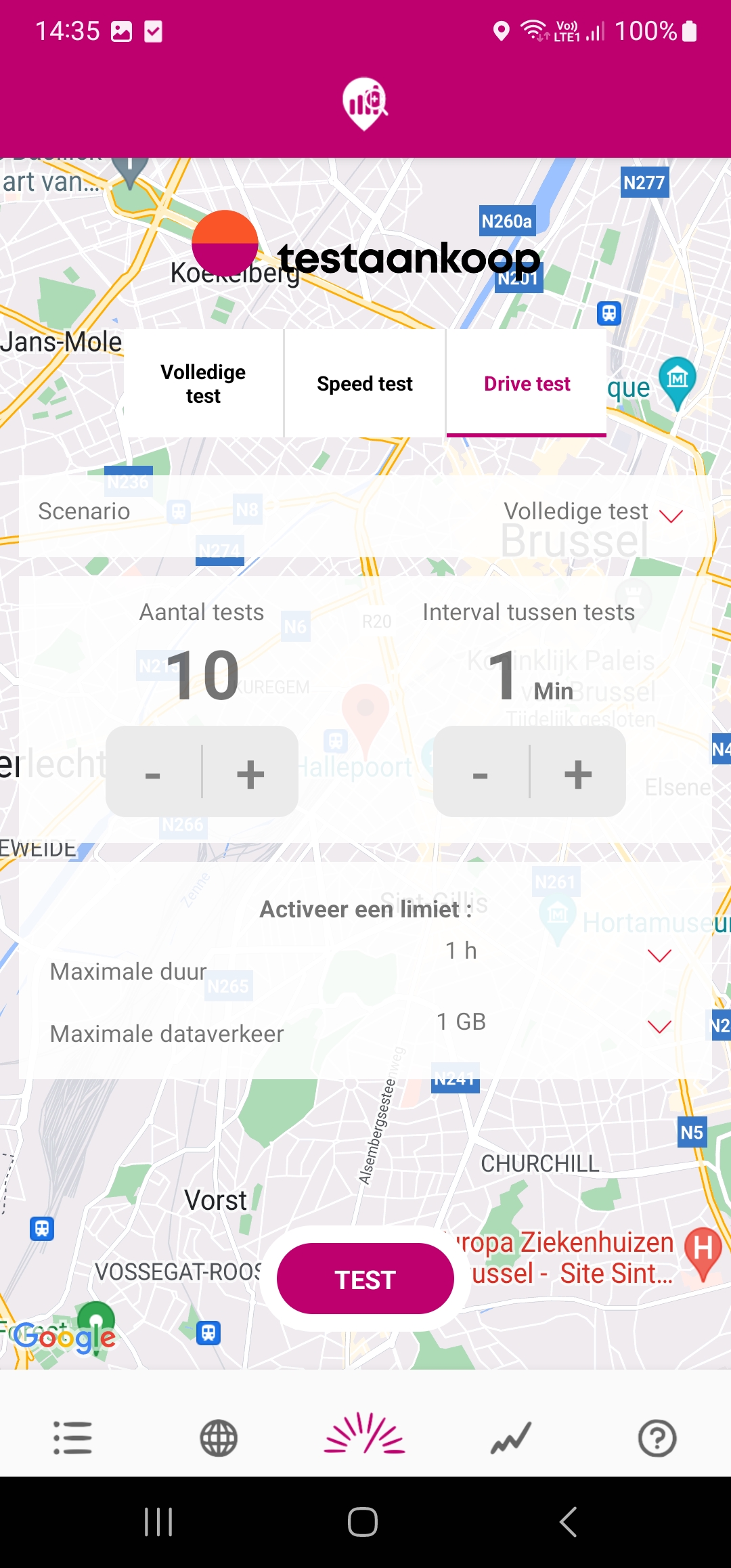Start the test with the TEST button
Screen dimensions: 731x1568
point(365,1279)
